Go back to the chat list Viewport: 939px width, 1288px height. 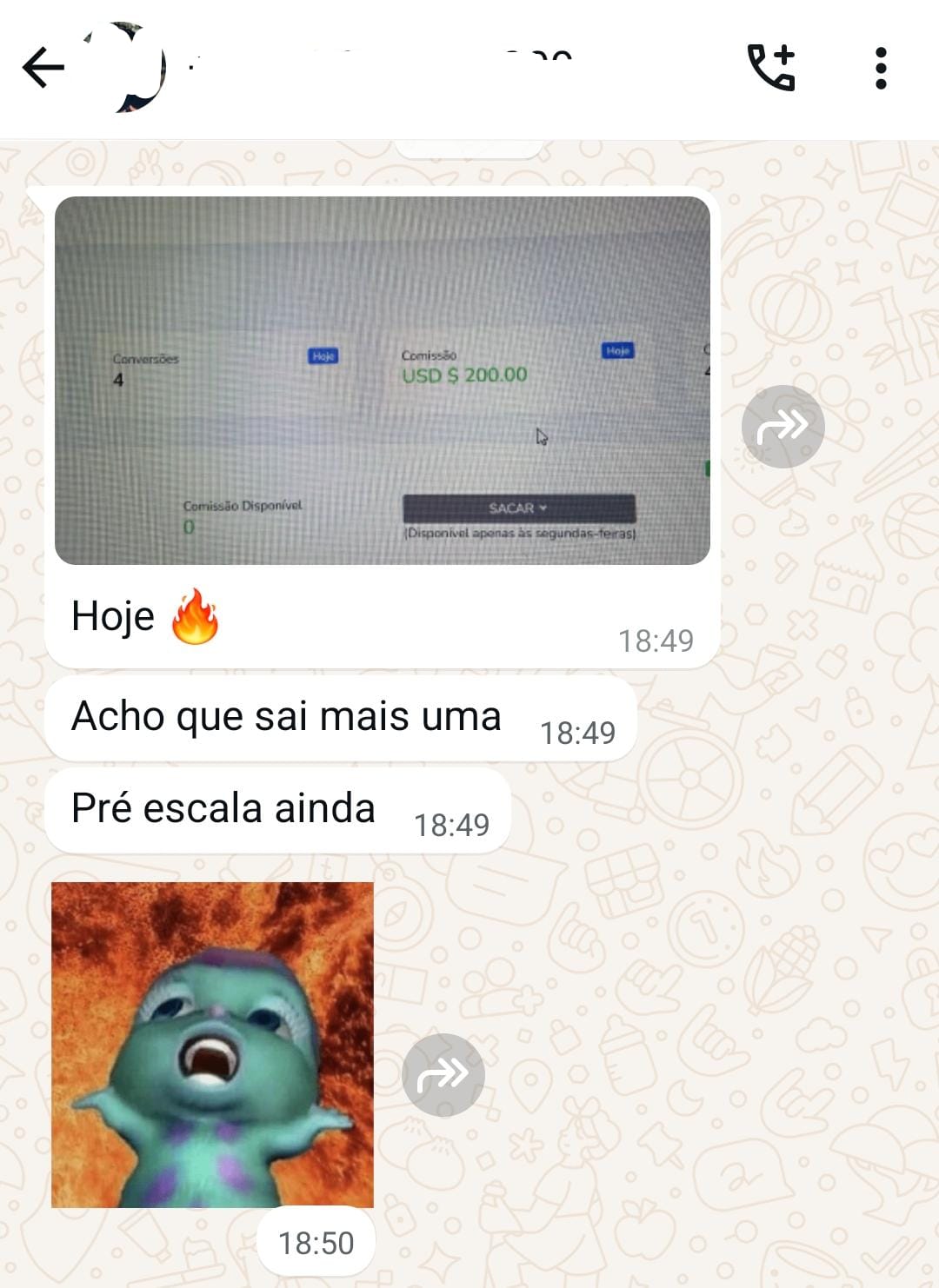[43, 68]
